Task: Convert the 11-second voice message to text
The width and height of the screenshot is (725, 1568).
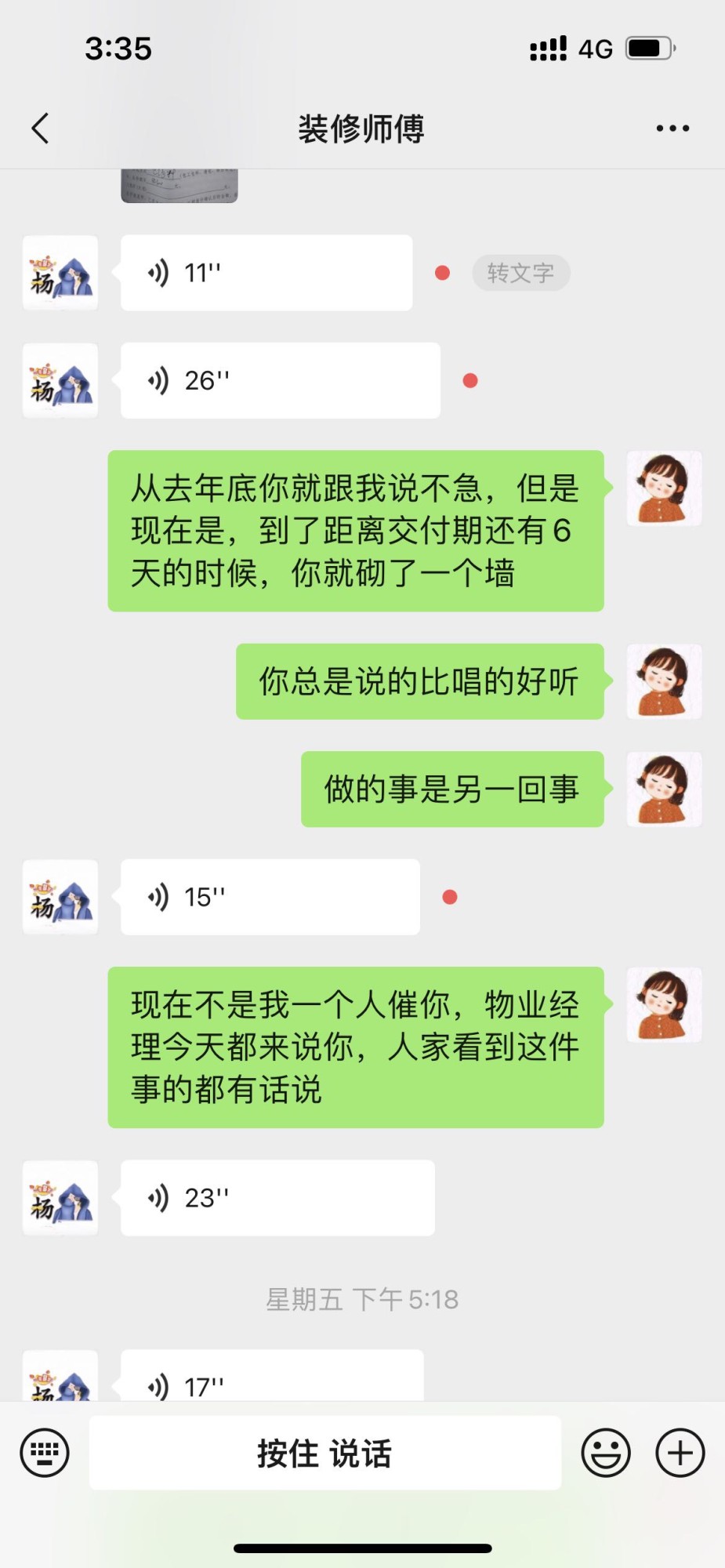Action: point(520,273)
